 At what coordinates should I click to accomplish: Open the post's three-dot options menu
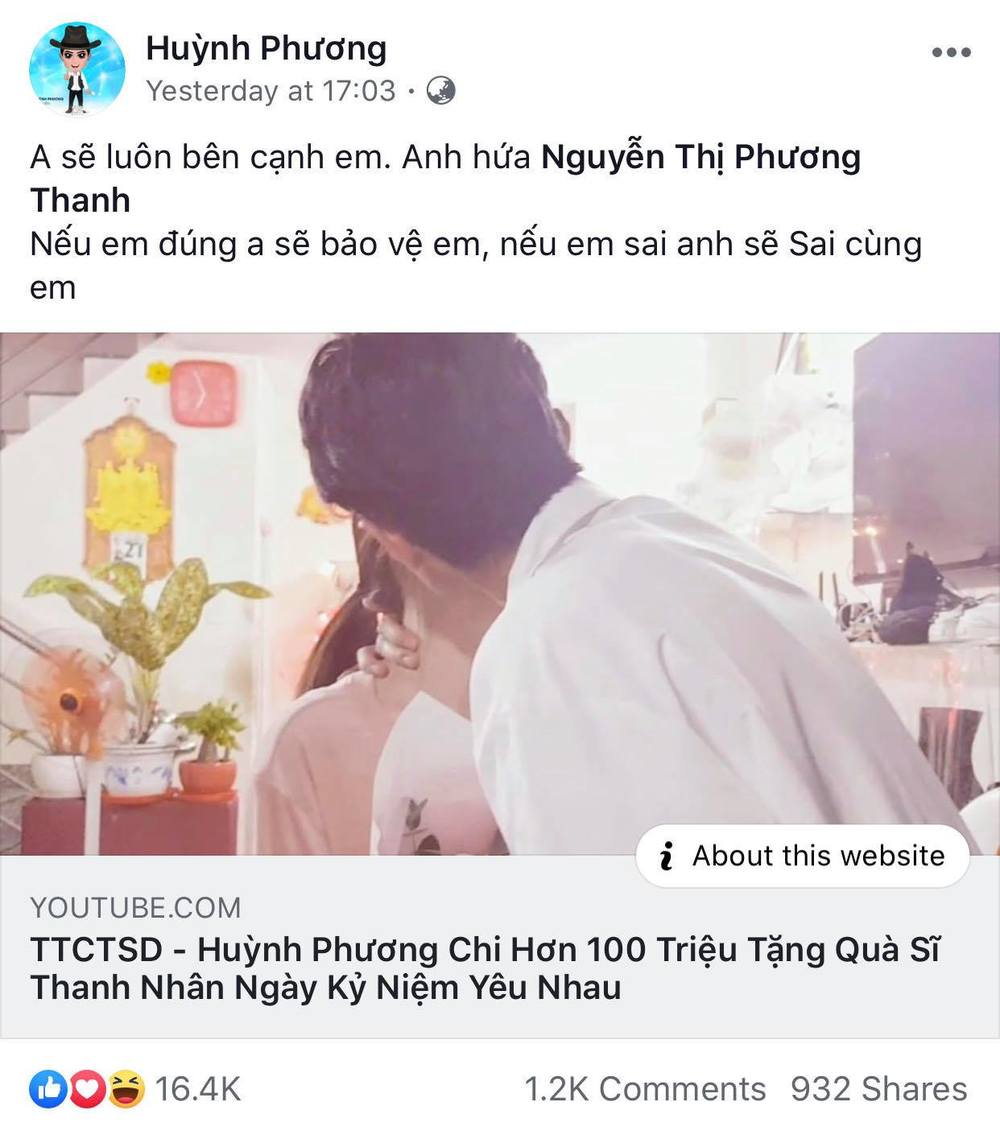[951, 53]
